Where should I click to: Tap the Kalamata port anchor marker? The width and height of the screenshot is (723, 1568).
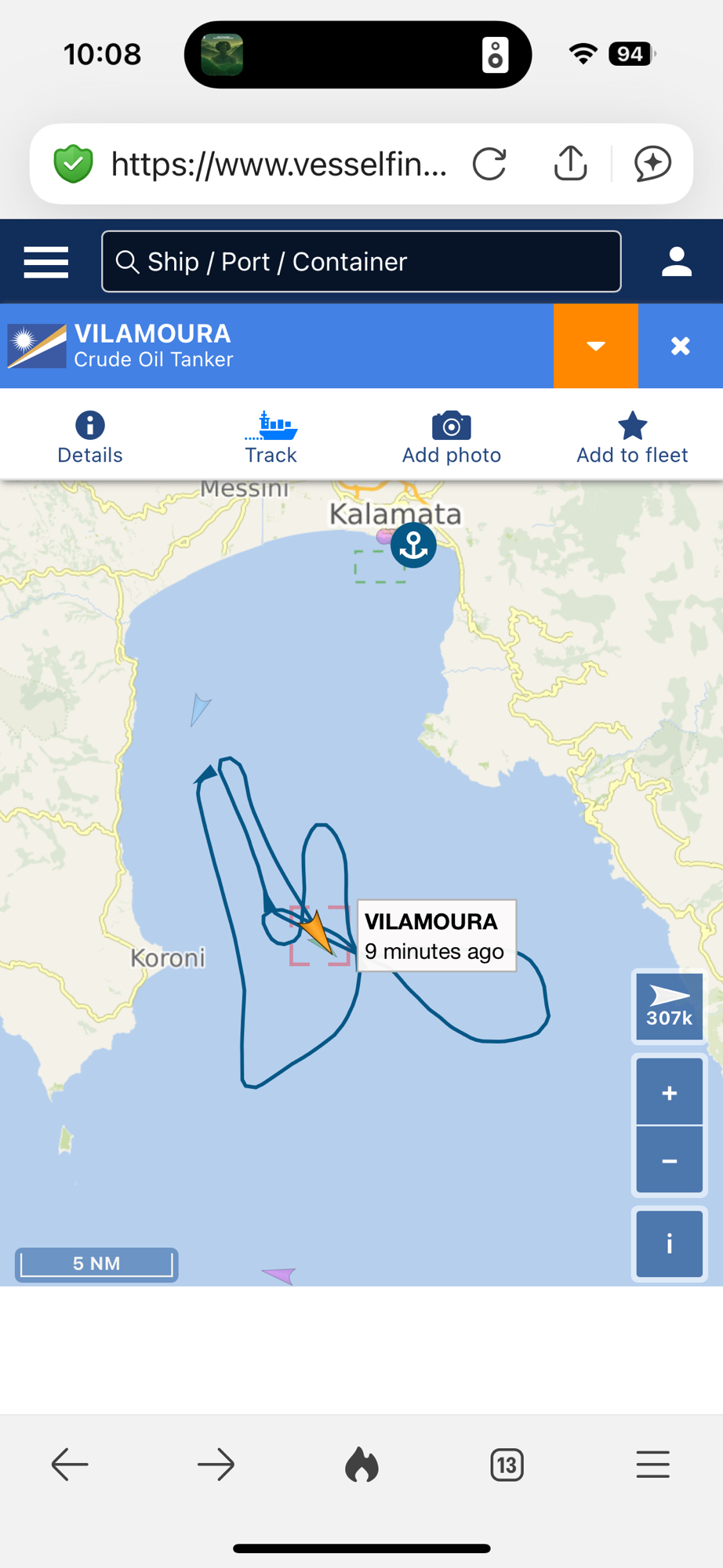click(413, 545)
